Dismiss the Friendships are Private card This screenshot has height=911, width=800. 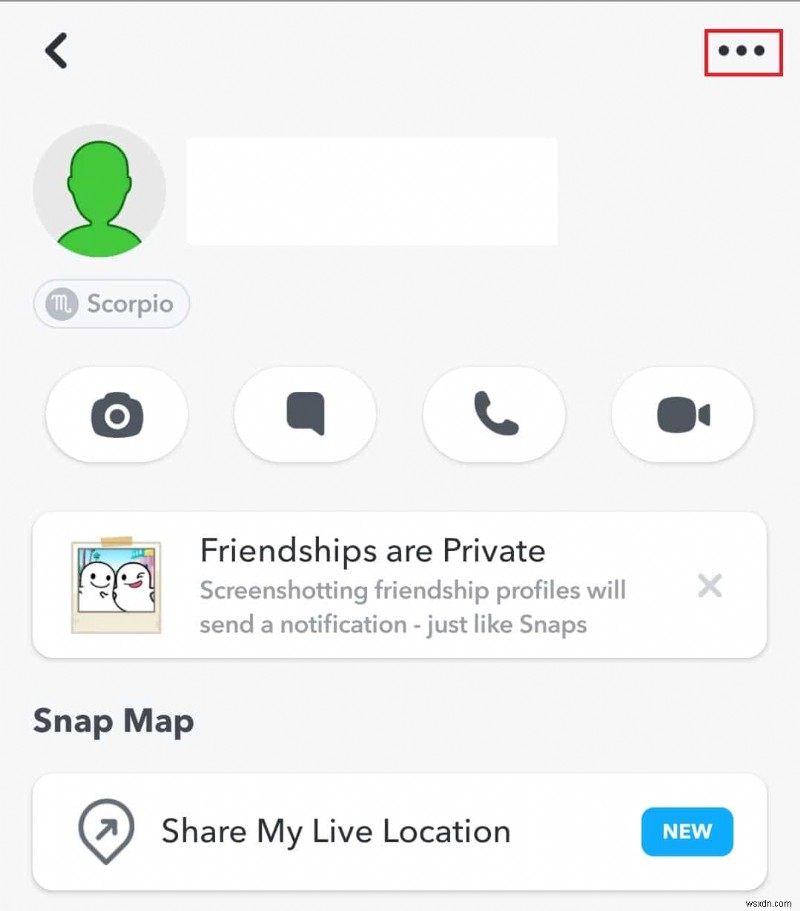(x=710, y=585)
